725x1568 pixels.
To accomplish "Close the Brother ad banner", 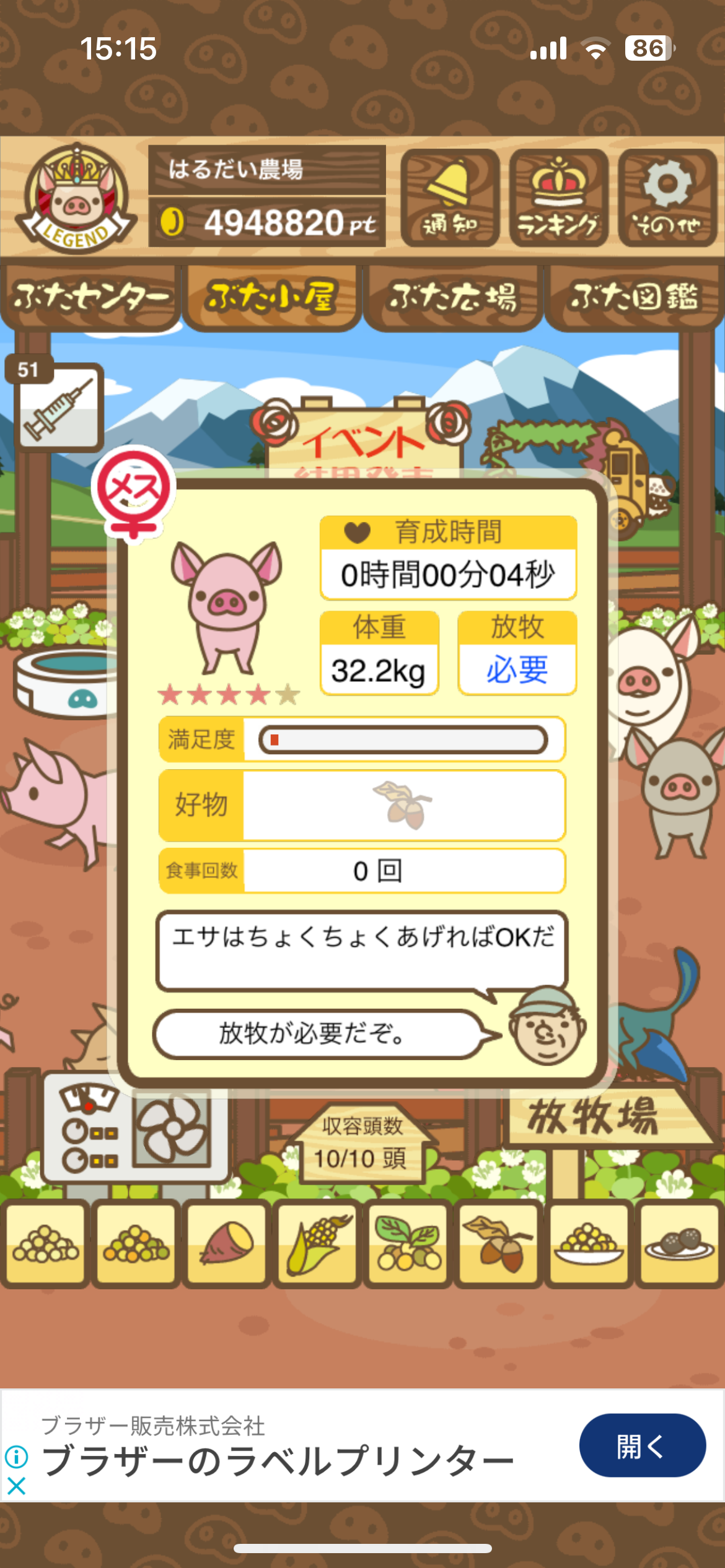I will point(16,1485).
